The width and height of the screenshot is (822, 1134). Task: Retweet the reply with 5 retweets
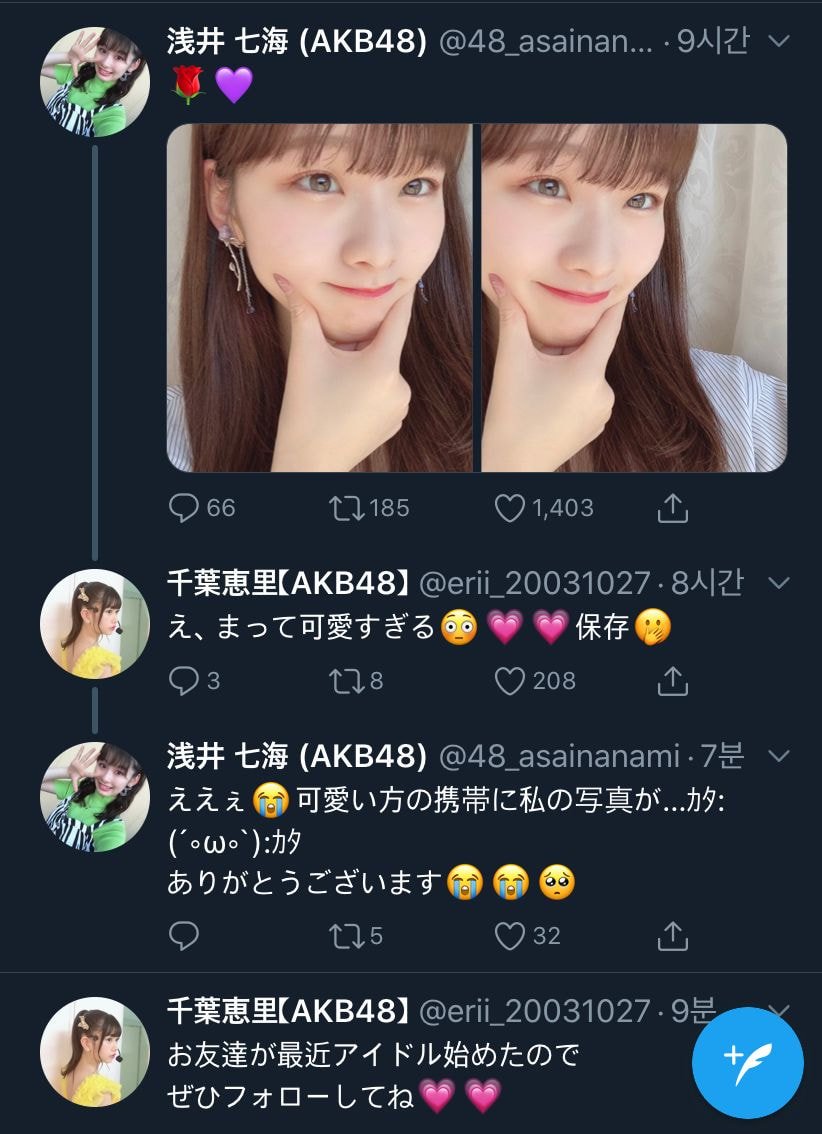(345, 936)
